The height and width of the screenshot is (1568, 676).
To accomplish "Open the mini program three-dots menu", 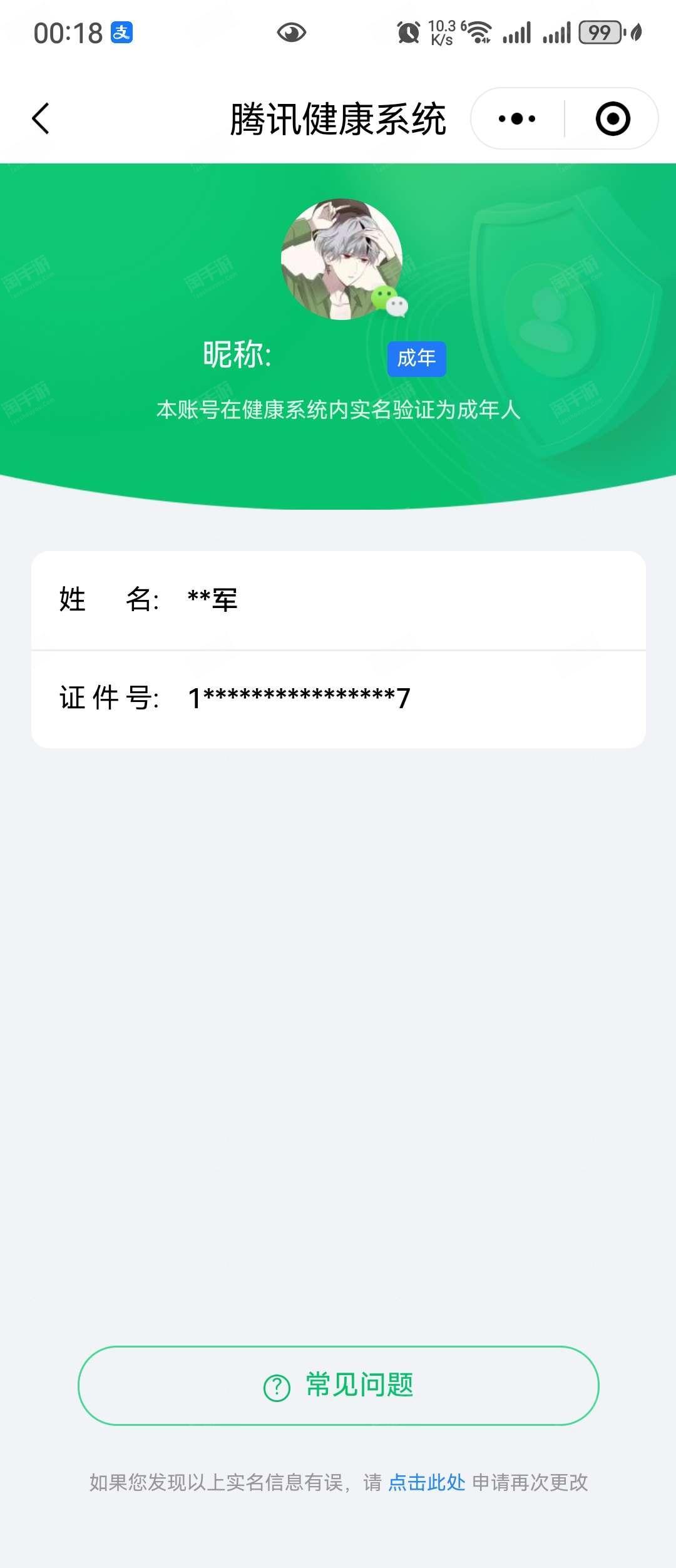I will pos(517,118).
